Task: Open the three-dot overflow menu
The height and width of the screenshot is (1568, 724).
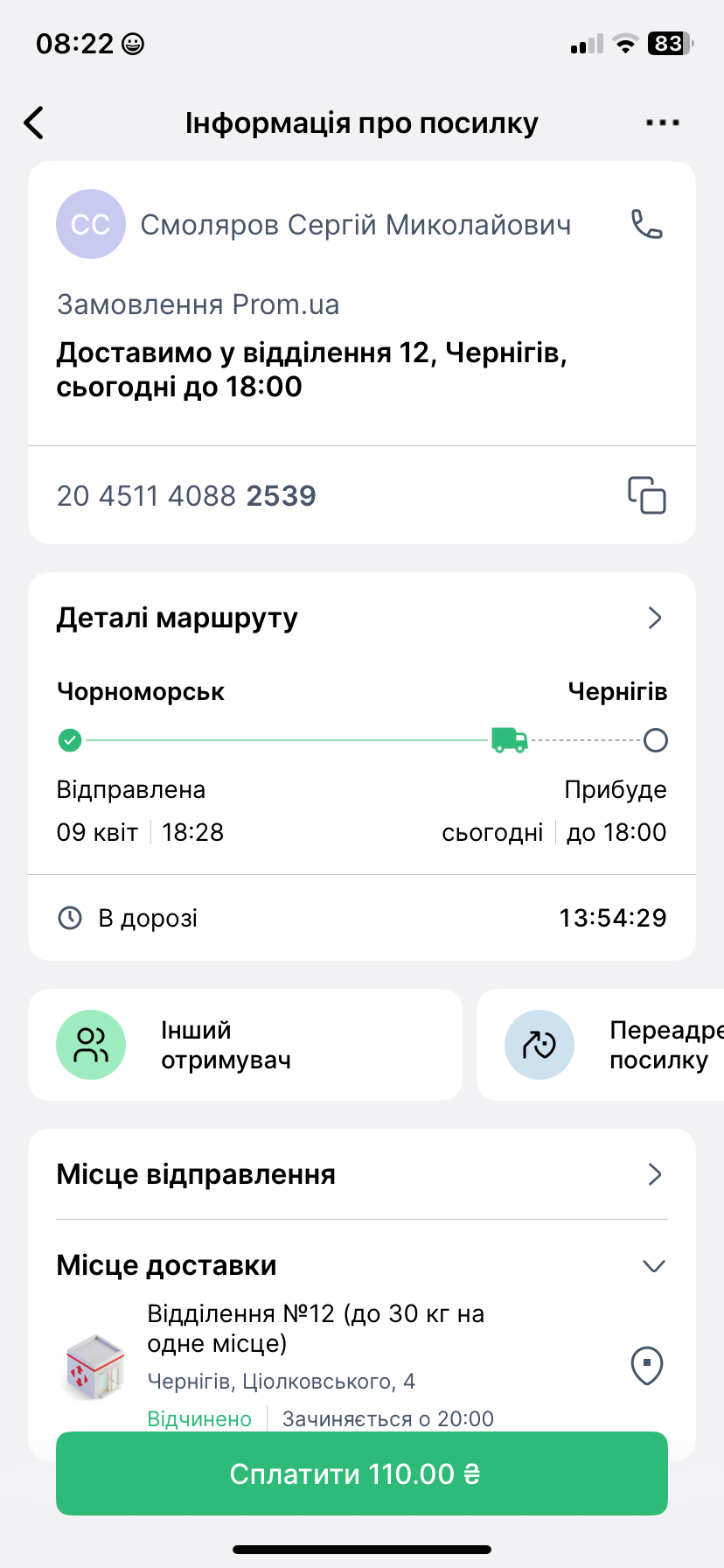Action: click(x=662, y=123)
